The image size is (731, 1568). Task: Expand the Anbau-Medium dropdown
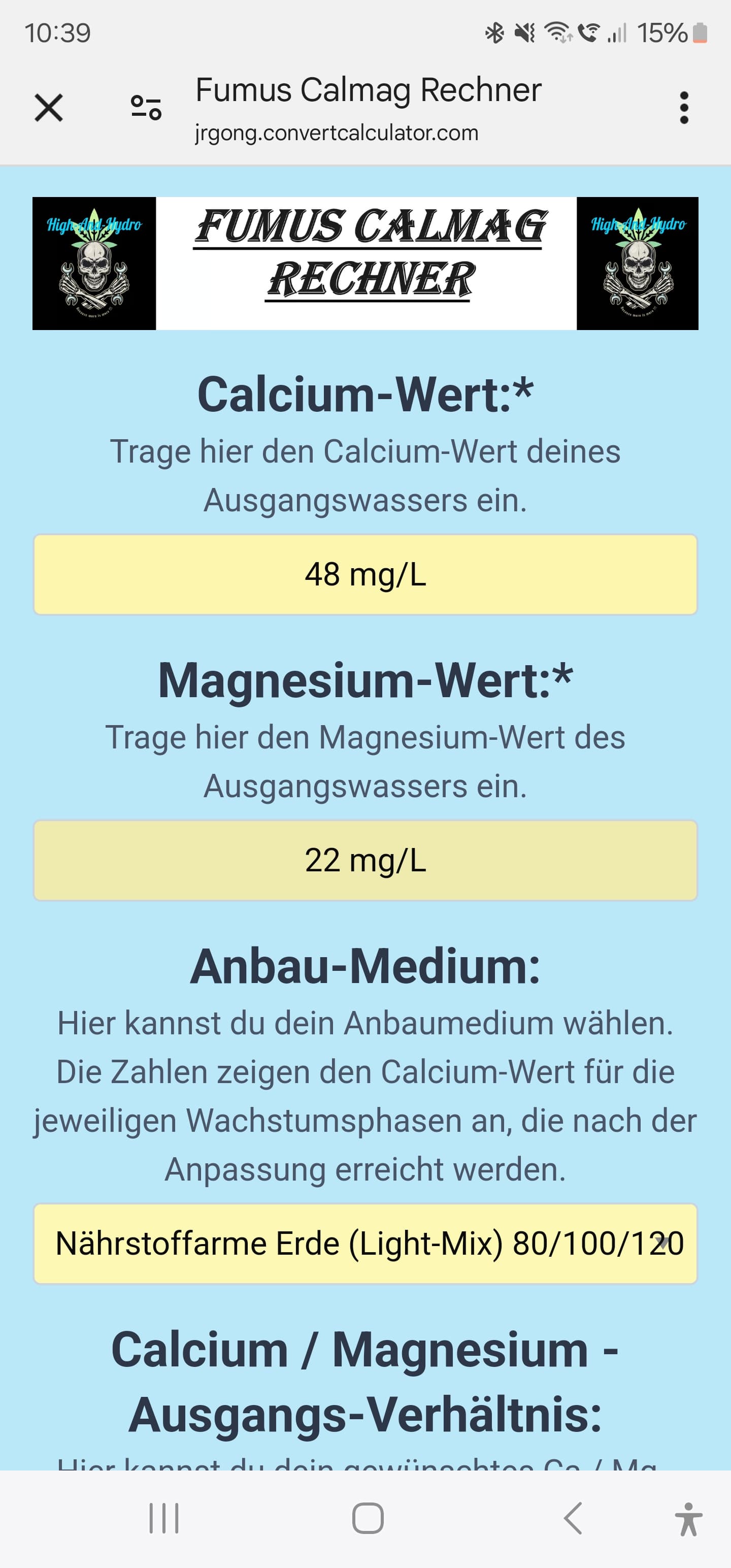click(365, 1244)
